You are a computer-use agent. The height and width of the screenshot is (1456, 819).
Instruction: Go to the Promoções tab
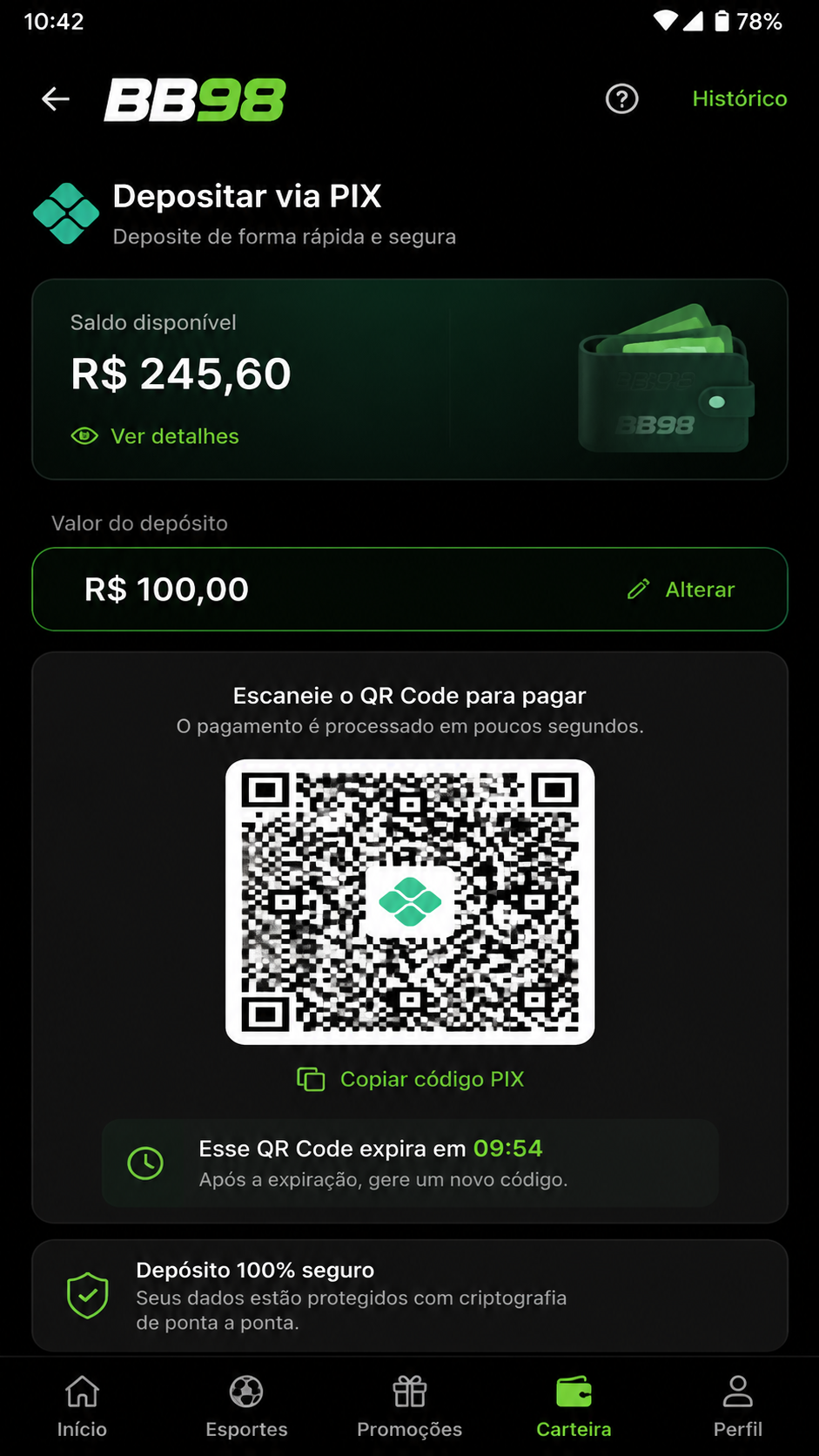409,1406
